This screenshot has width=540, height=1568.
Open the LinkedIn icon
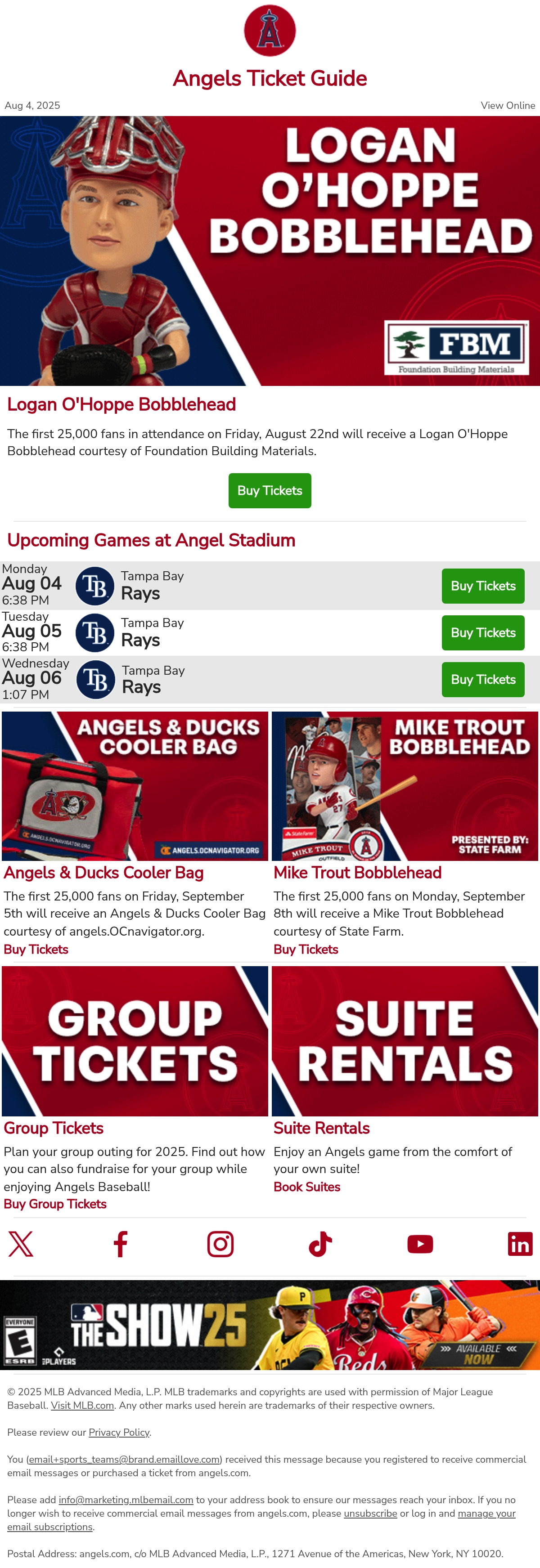[520, 1244]
